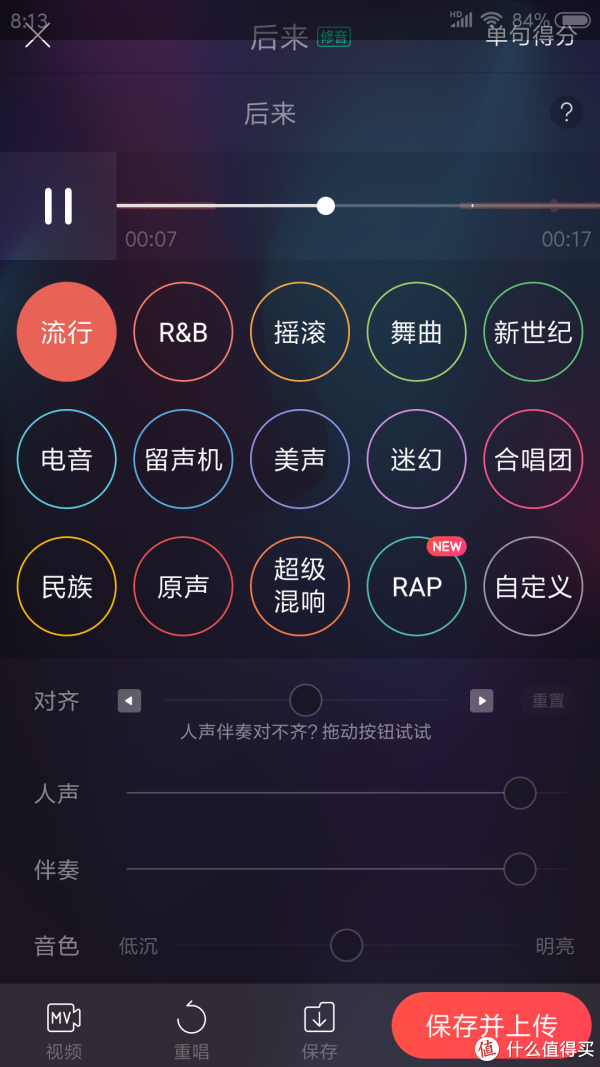Tap 重唱 to sing again

tap(191, 1030)
